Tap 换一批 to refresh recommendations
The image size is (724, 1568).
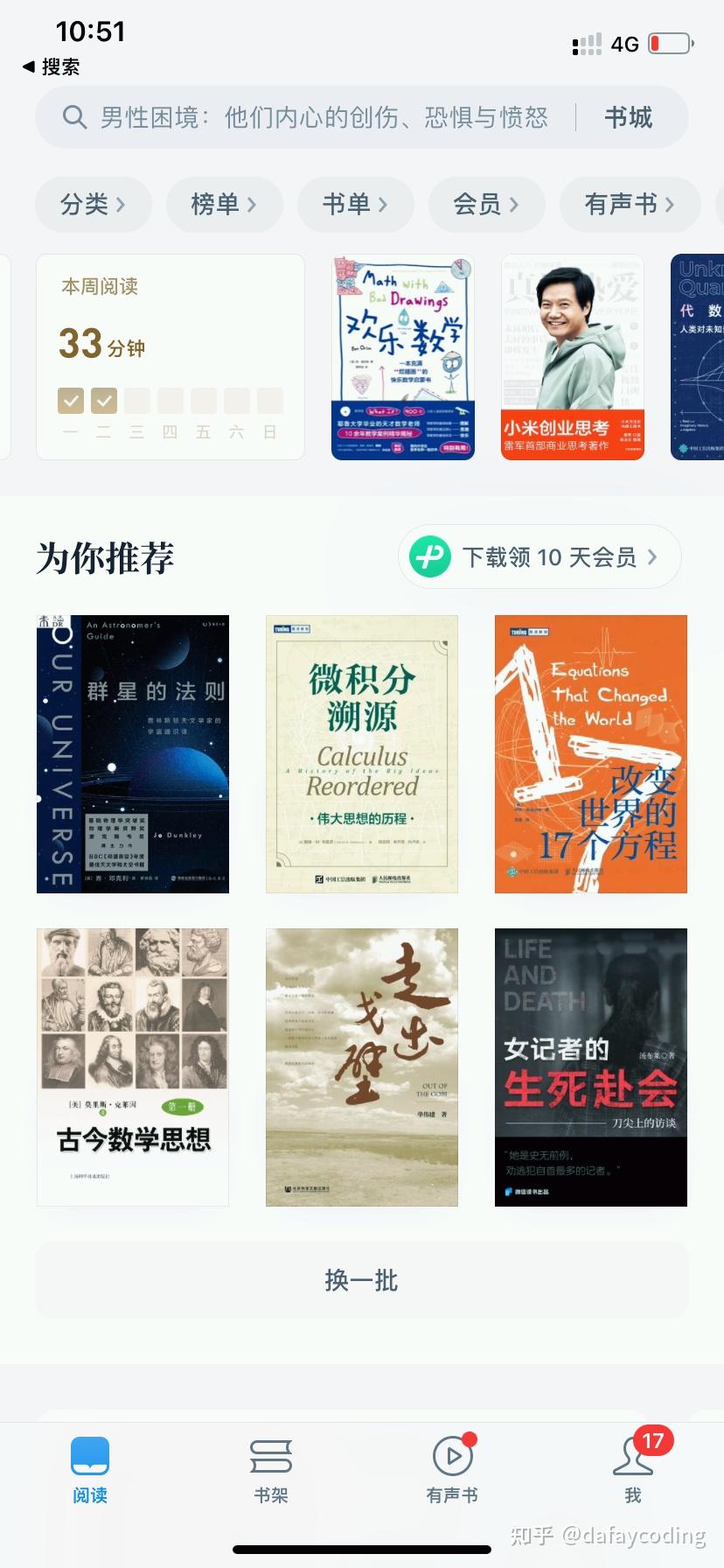point(362,1281)
